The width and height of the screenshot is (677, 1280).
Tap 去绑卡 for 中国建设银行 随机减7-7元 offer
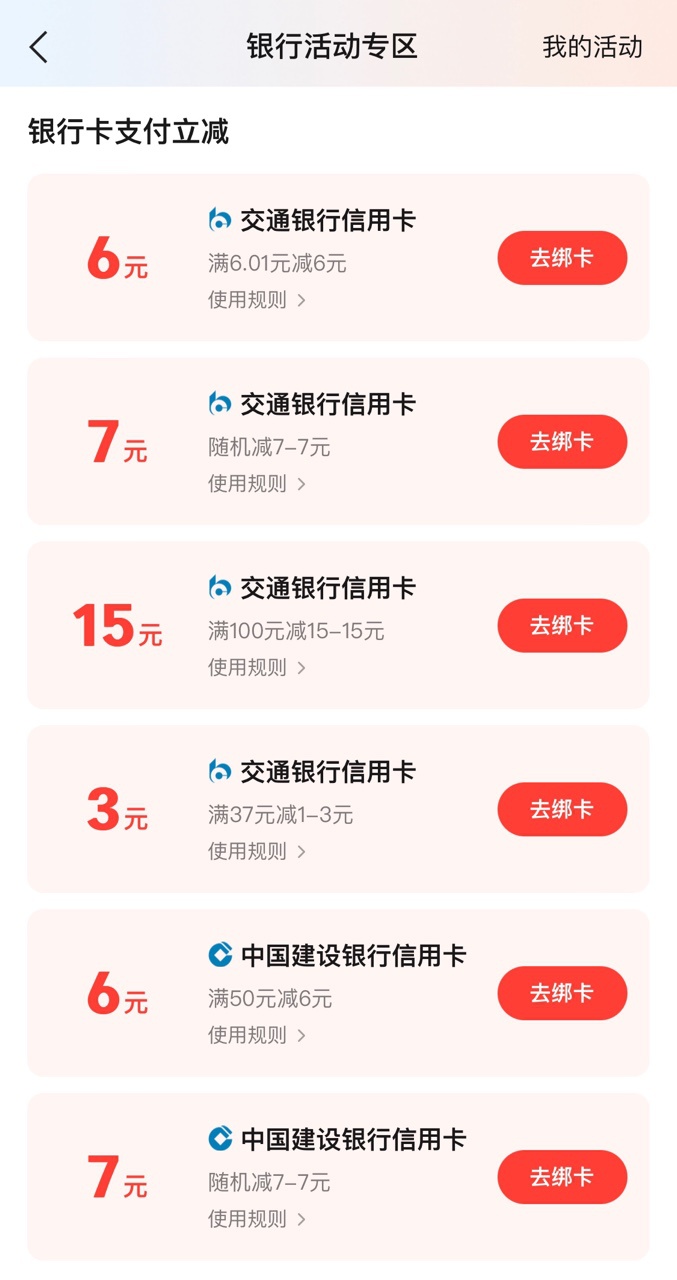pos(562,1177)
